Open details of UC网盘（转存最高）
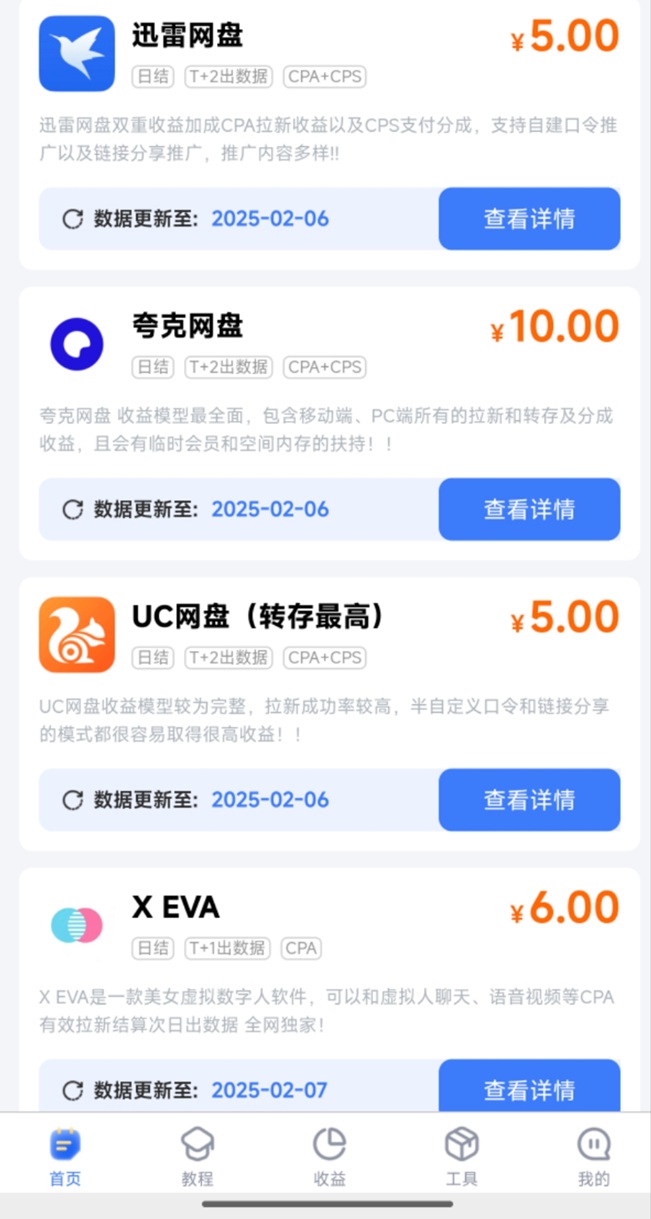This screenshot has width=651, height=1219. (x=529, y=799)
